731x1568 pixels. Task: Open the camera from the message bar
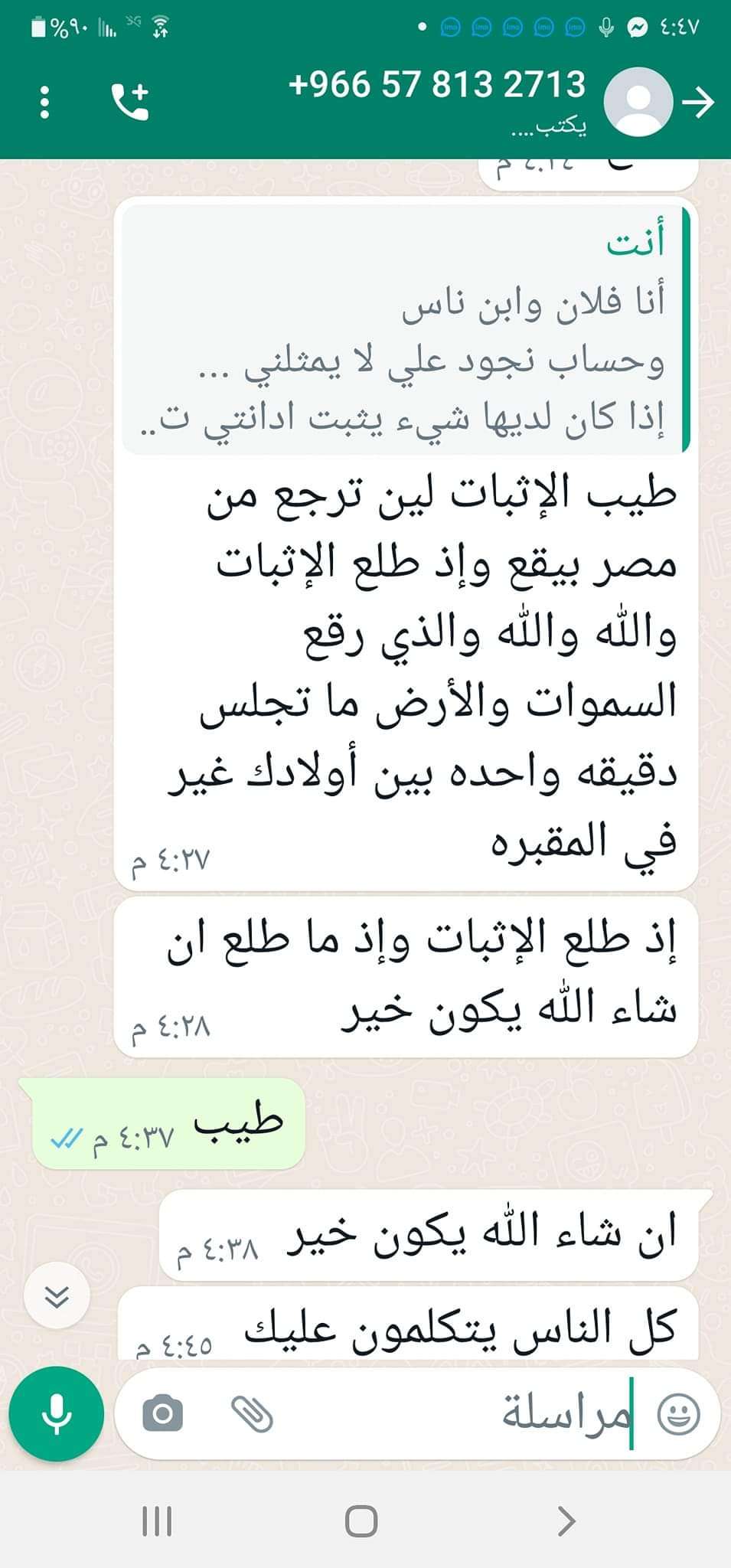[162, 1413]
